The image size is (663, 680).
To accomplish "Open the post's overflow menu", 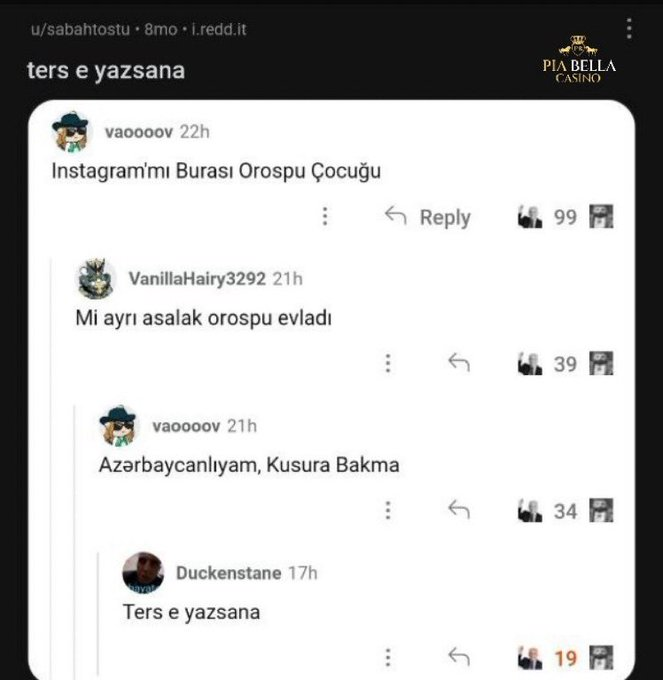I will pos(629,28).
